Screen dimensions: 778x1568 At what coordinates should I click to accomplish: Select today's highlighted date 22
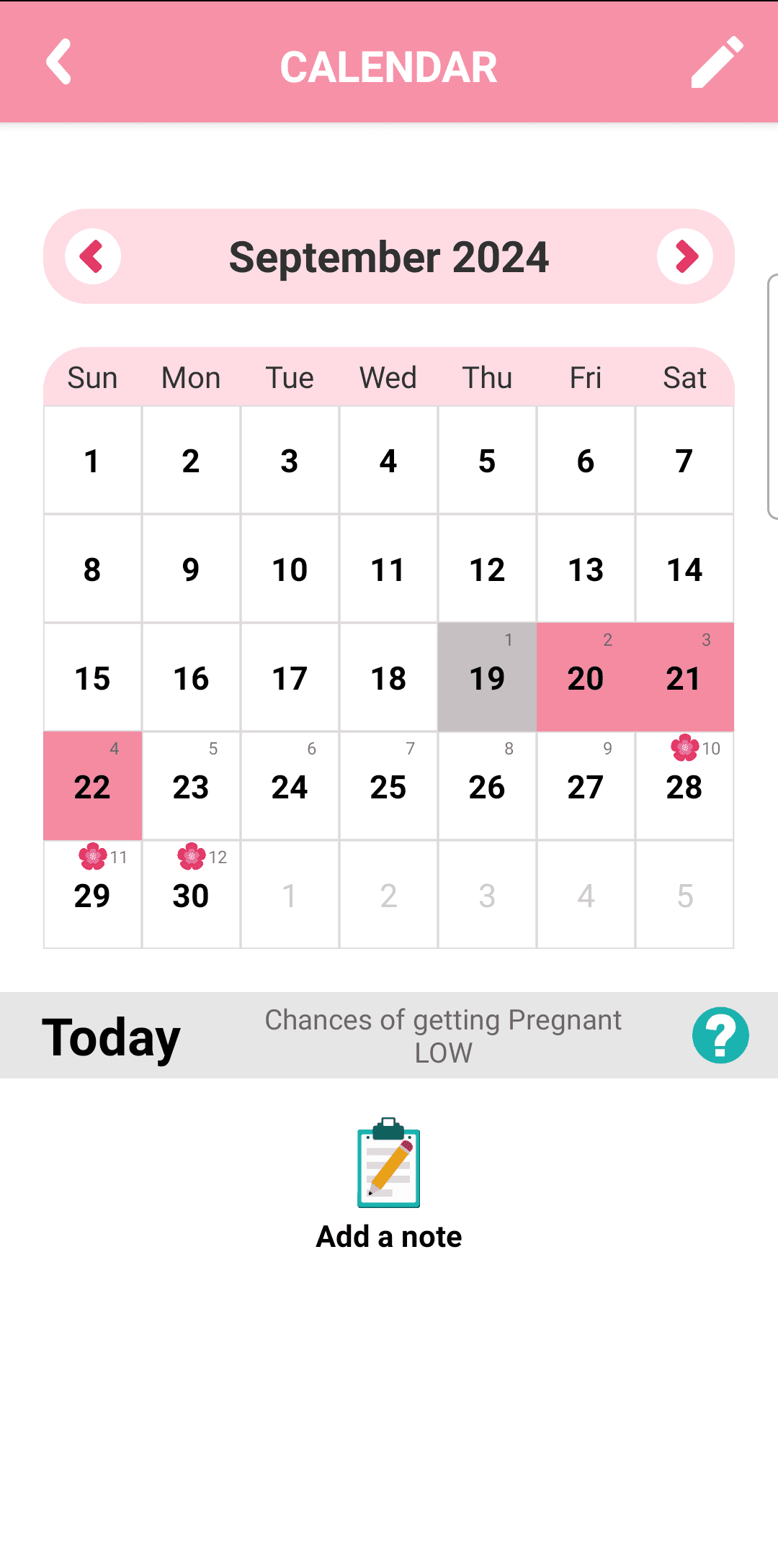(x=92, y=786)
